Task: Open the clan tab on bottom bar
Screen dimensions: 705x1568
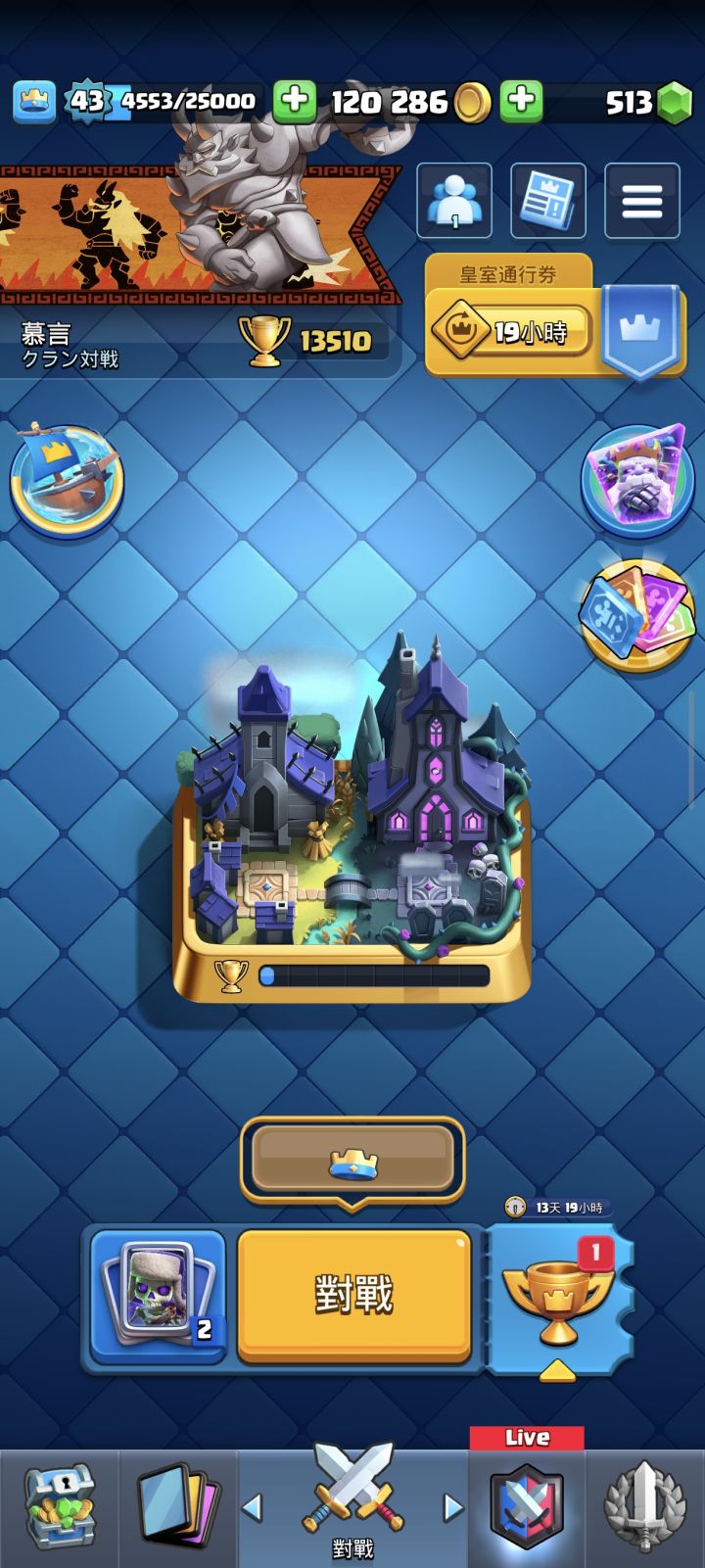Action: point(646,1506)
